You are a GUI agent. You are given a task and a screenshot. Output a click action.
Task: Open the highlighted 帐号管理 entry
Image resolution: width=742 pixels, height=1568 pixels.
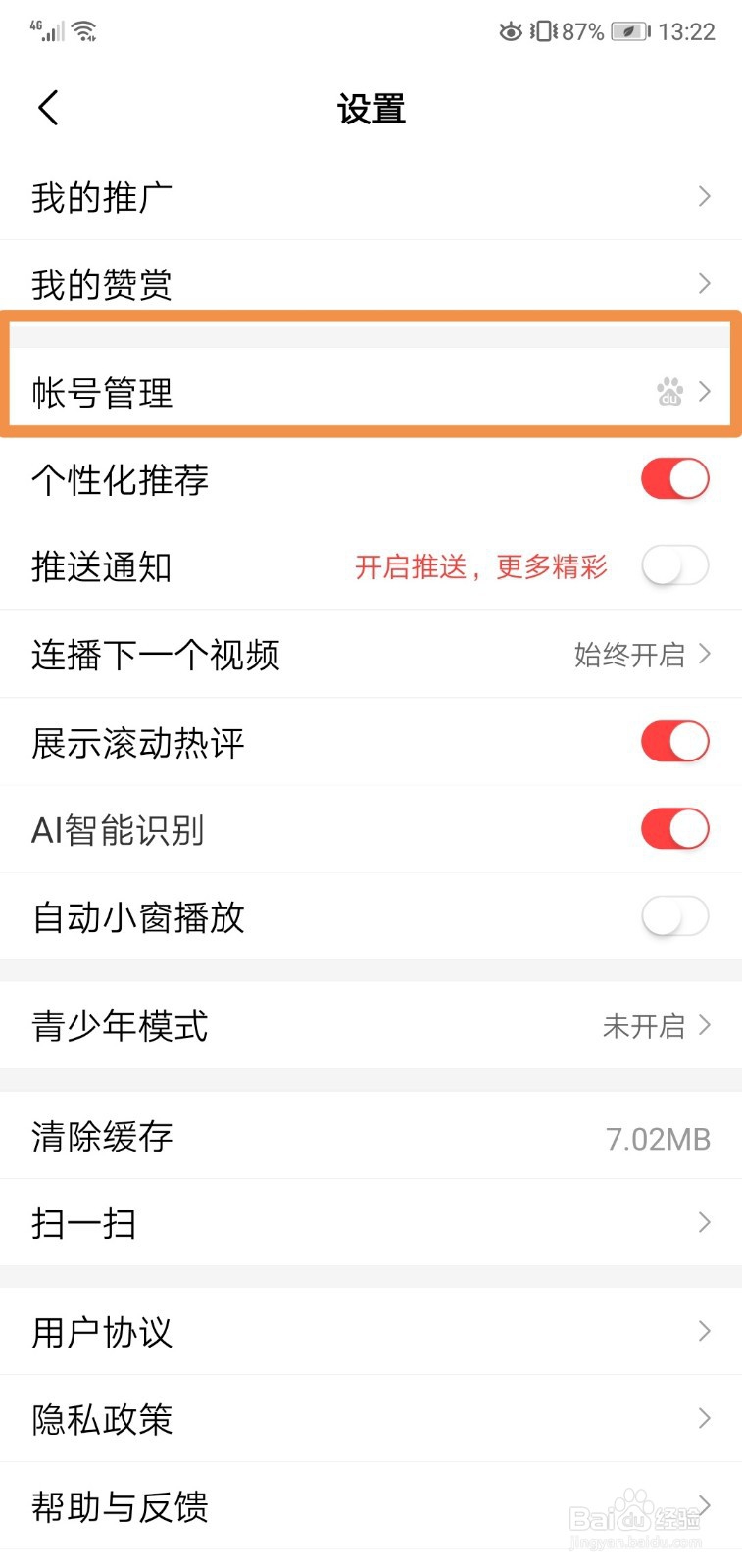(372, 392)
